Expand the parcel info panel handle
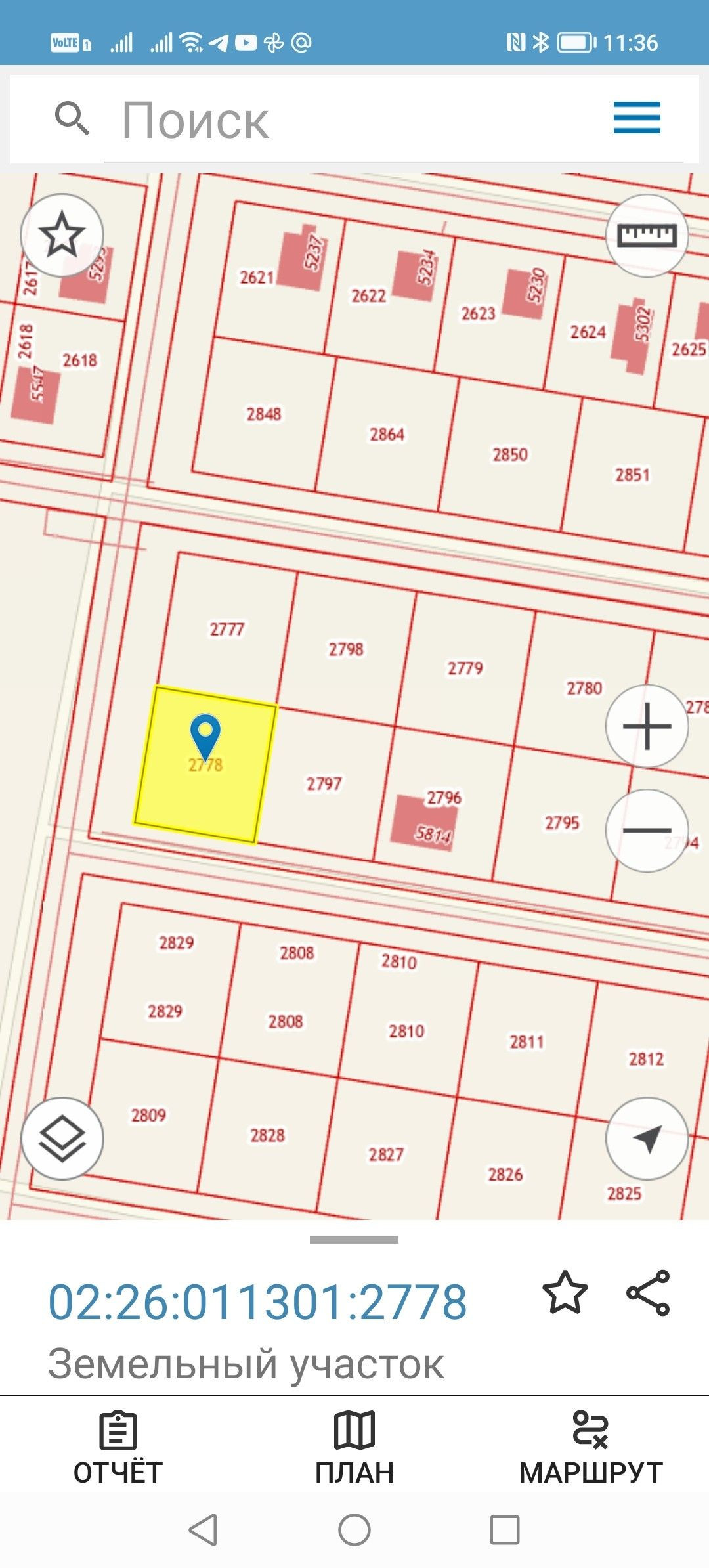The image size is (709, 1568). click(354, 1240)
